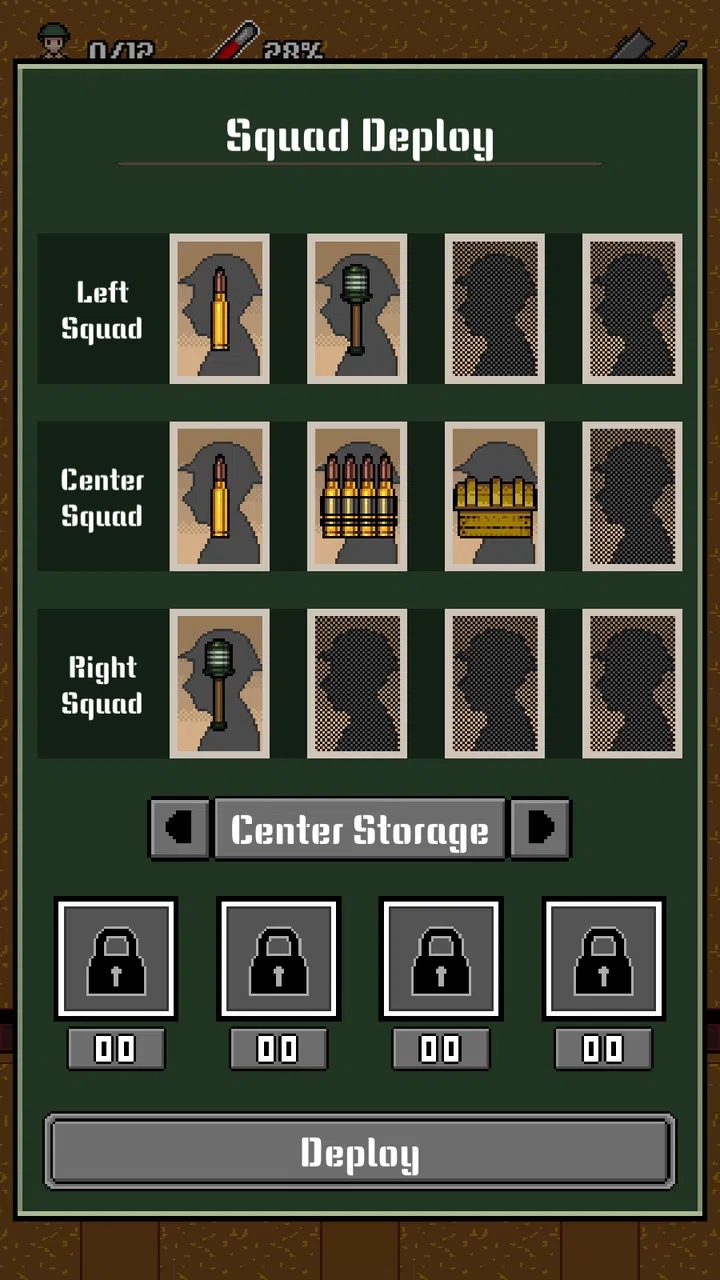The width and height of the screenshot is (720, 1280).
Task: Select Center Squad single bullet soldier slot
Action: pos(219,496)
